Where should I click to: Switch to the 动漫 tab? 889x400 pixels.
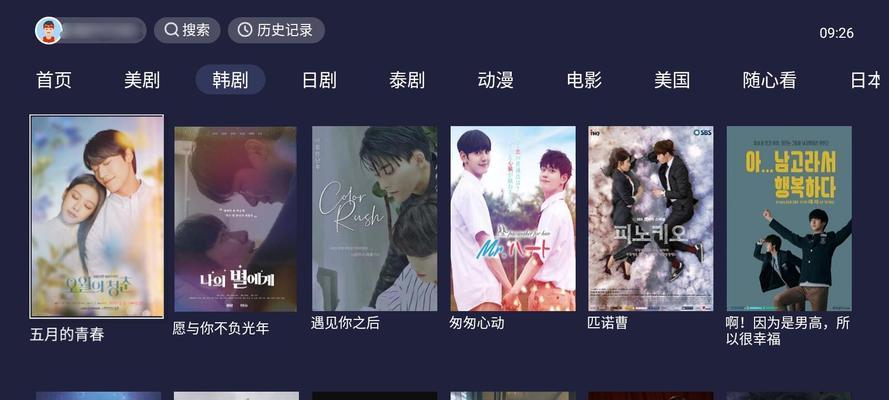click(x=496, y=80)
